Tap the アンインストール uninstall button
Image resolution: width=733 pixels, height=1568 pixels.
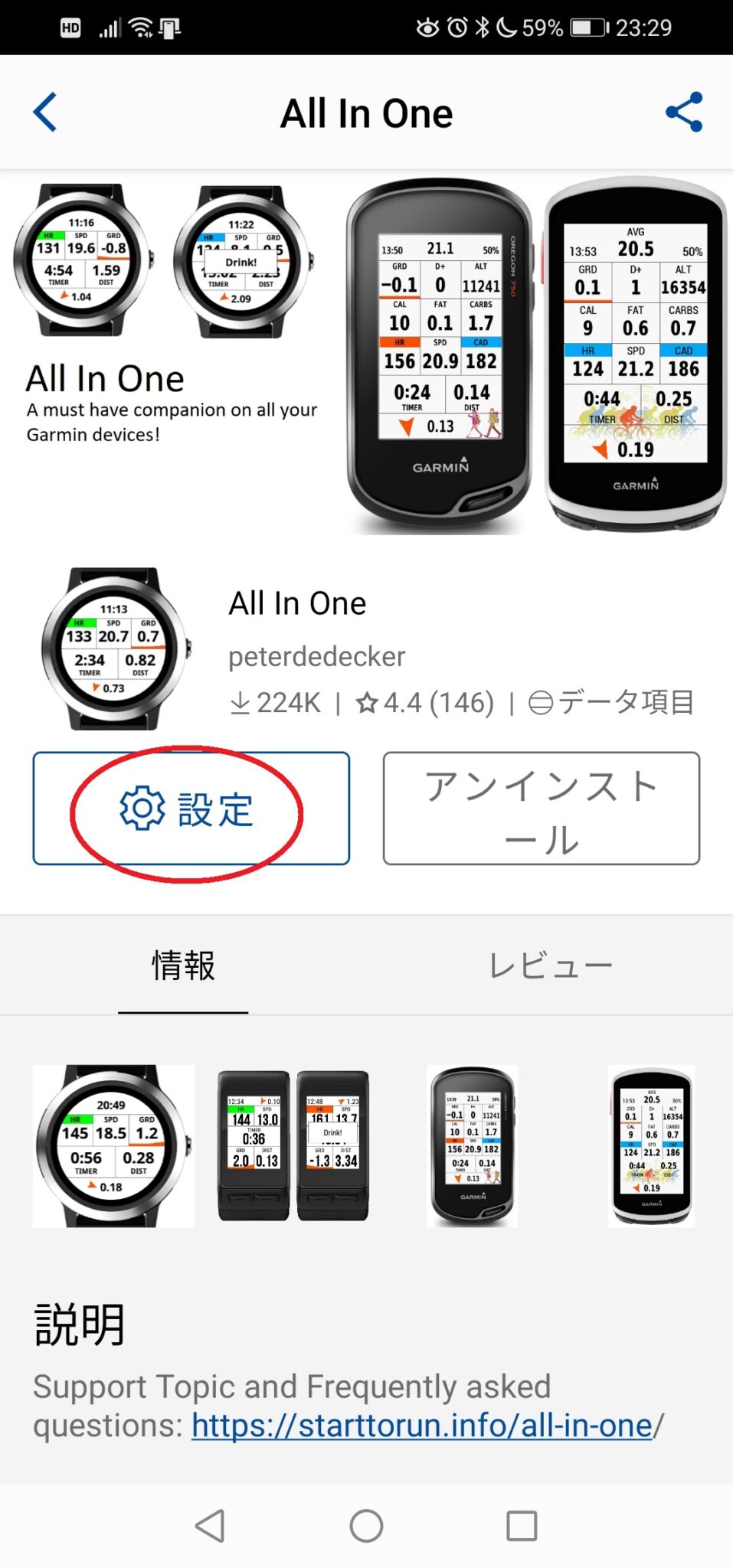(541, 808)
